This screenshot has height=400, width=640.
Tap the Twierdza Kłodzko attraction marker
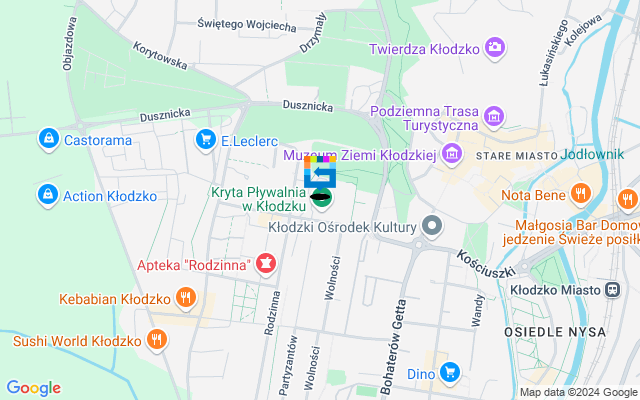pyautogui.click(x=494, y=47)
